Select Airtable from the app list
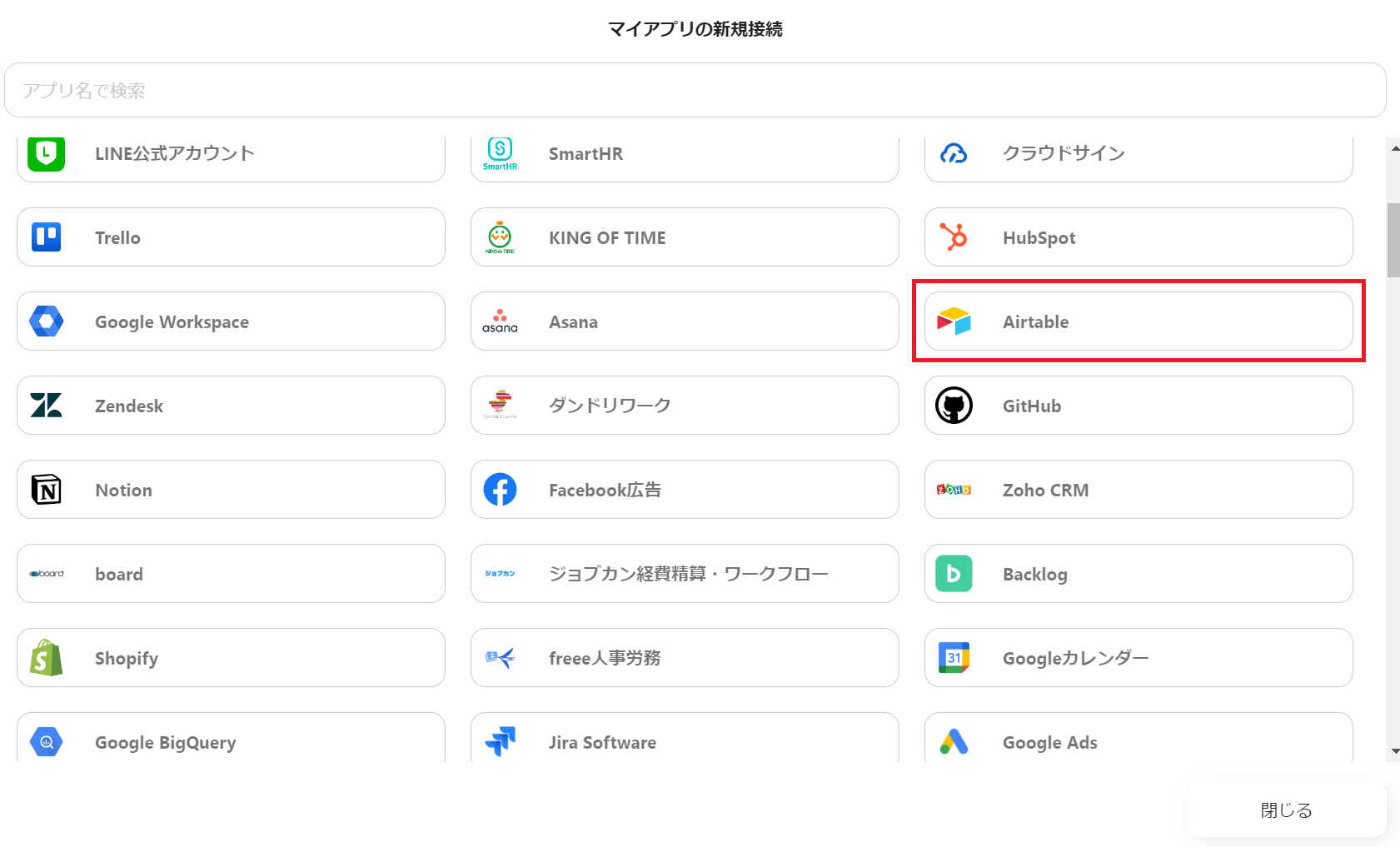Viewport: 1400px width, 847px height. (1138, 321)
